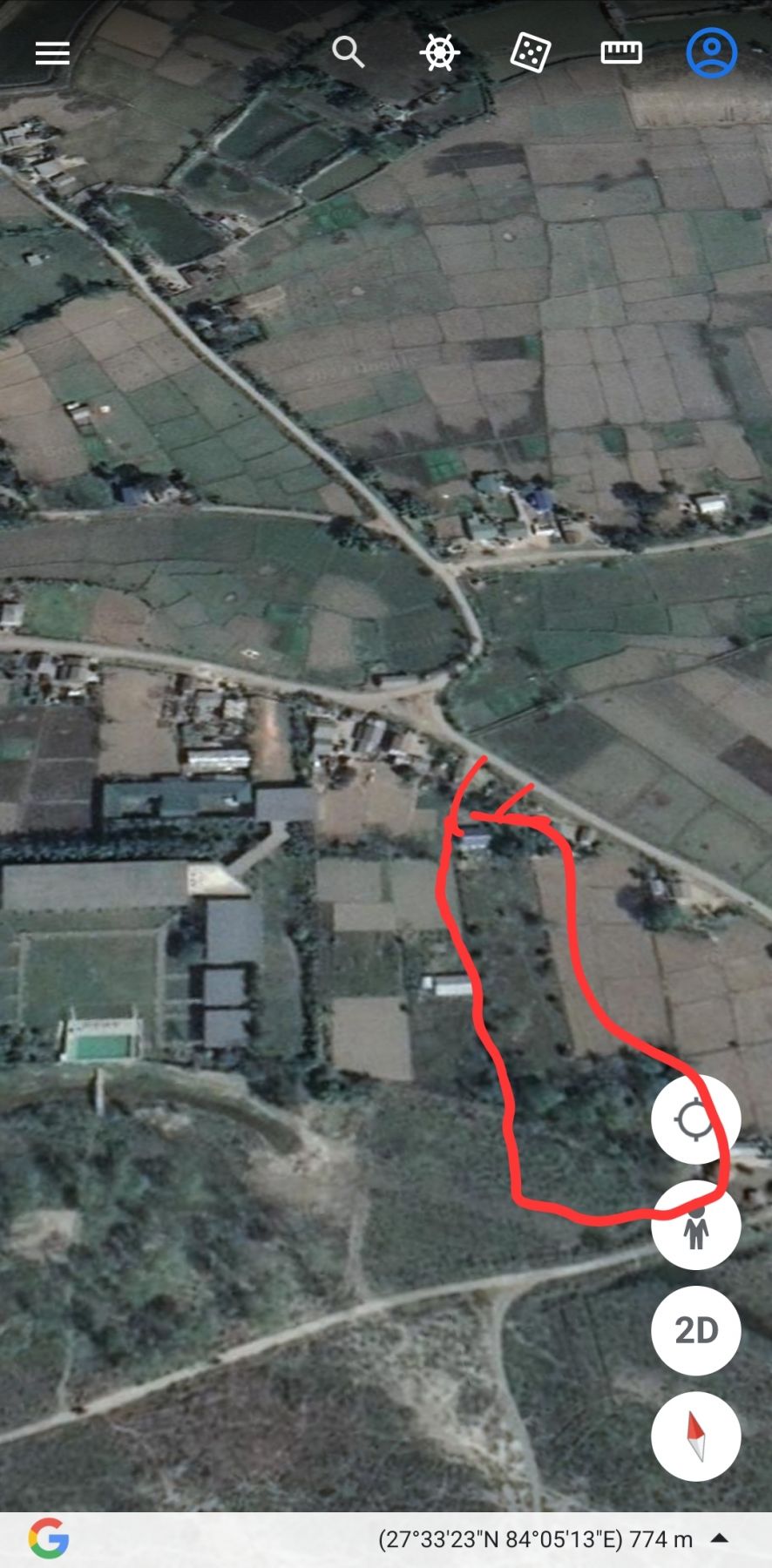Center map on my location
This screenshot has height=1568, width=772.
point(695,1119)
